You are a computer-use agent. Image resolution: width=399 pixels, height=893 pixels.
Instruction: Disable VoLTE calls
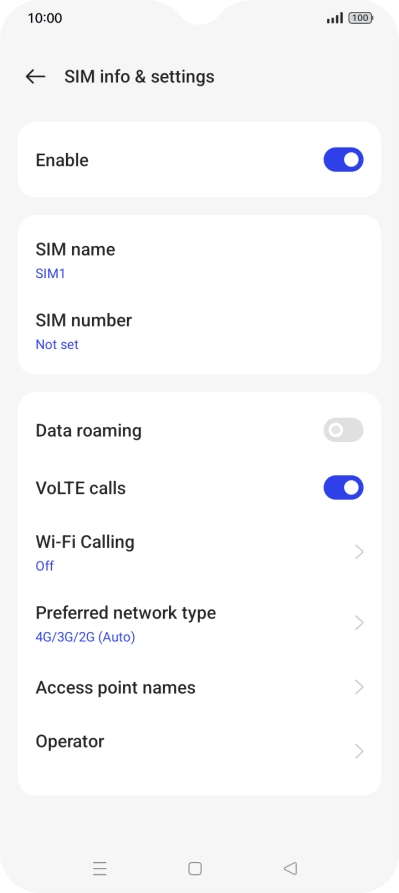pos(343,488)
